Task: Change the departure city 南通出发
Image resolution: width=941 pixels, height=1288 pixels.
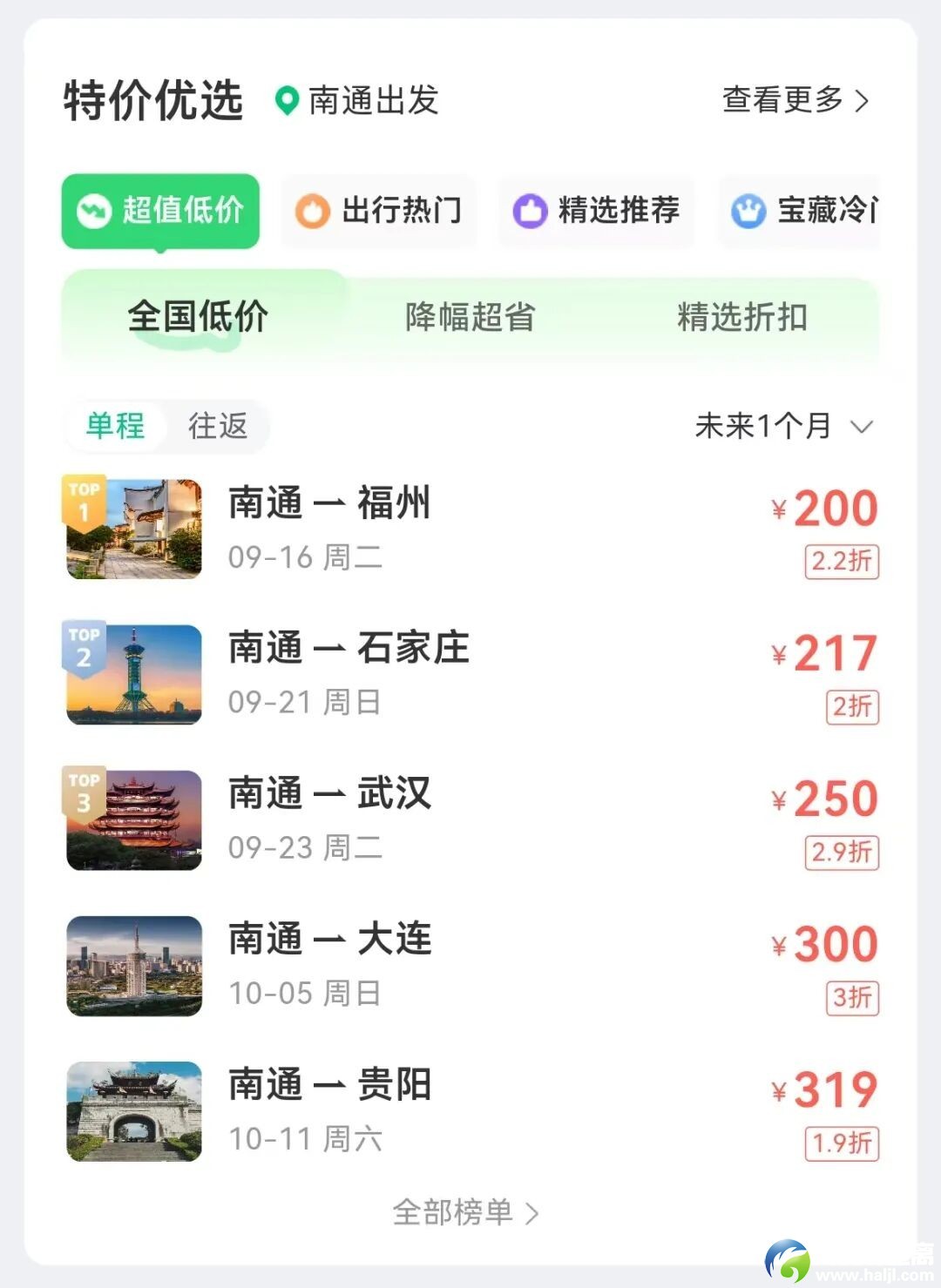Action: click(x=357, y=100)
